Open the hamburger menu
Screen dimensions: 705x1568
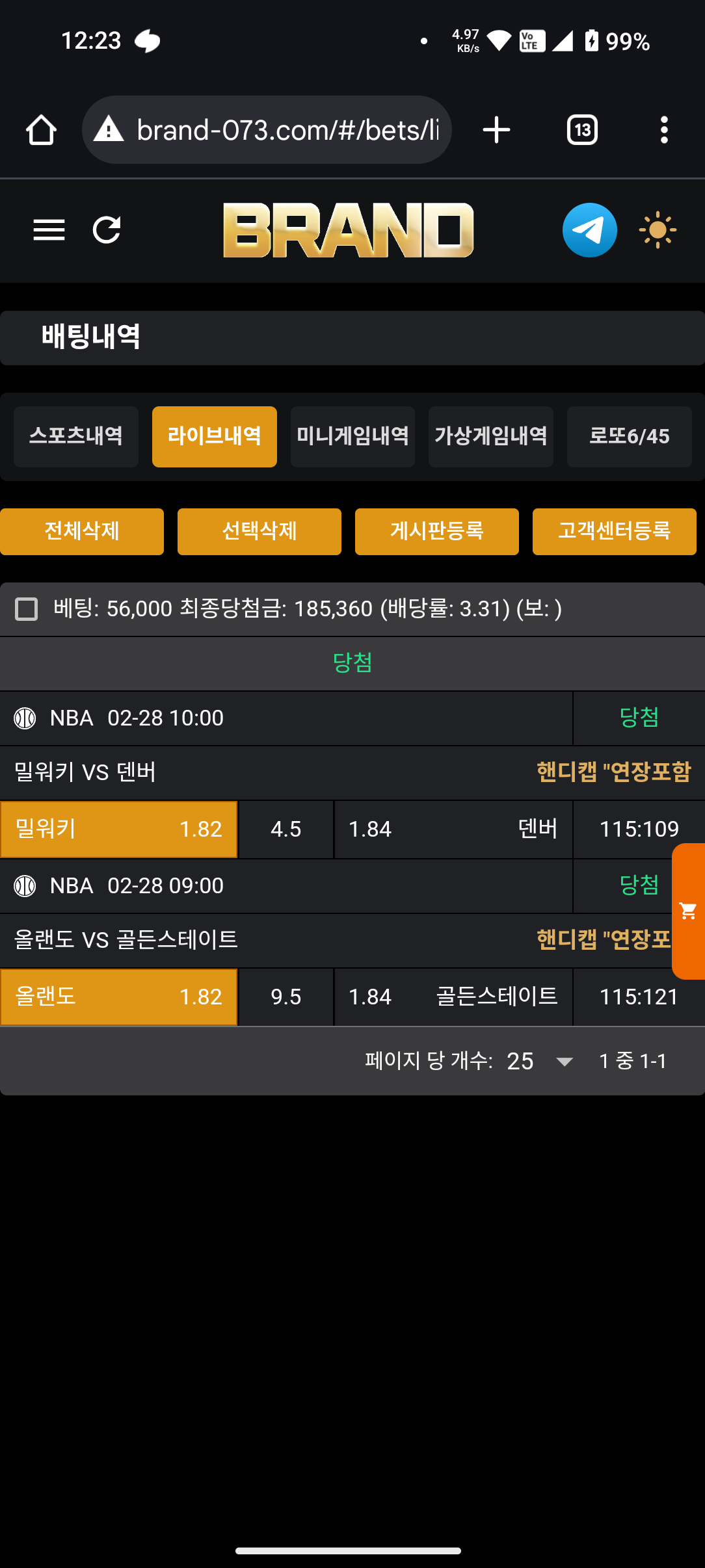(49, 230)
